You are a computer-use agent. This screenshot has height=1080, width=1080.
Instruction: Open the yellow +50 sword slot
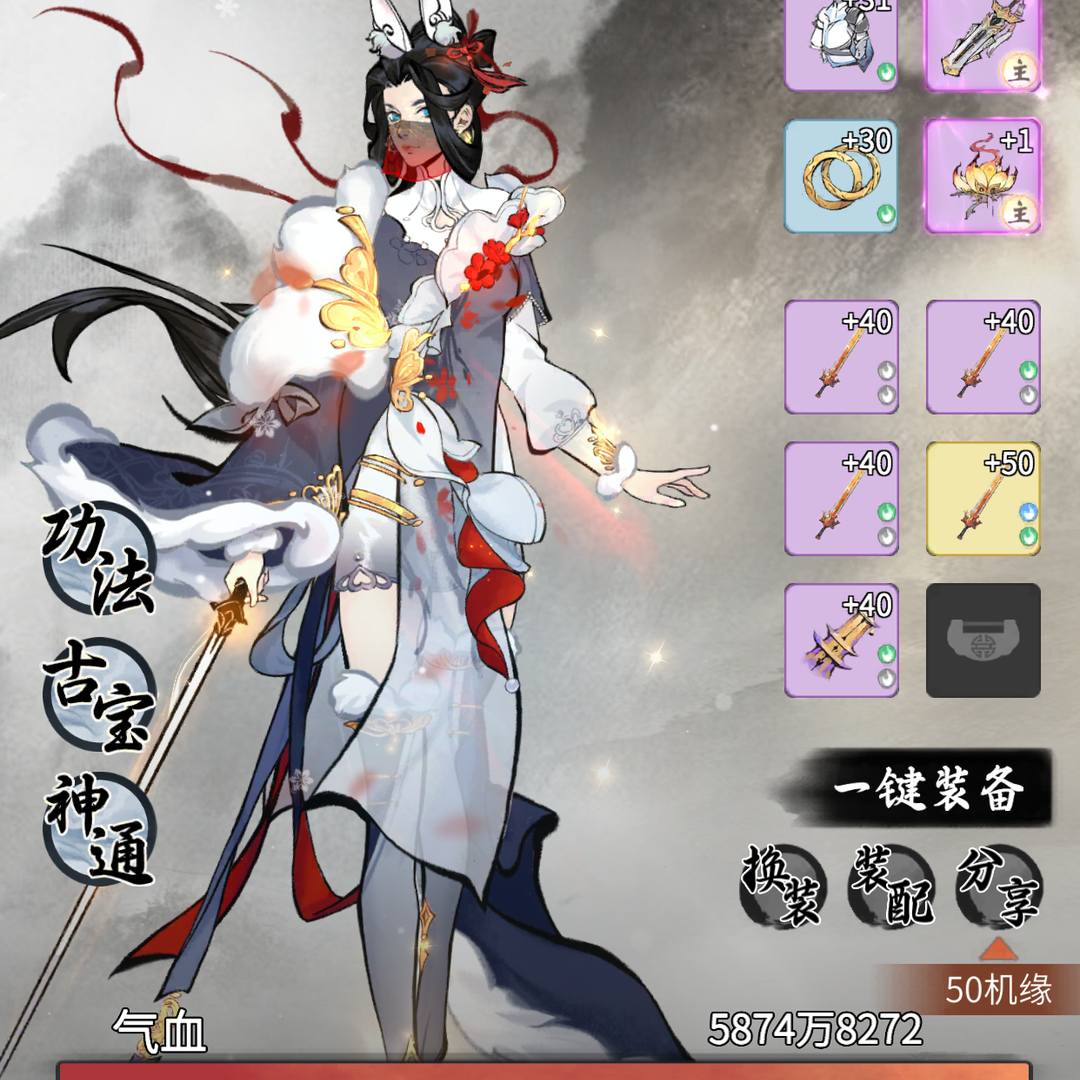pos(983,499)
